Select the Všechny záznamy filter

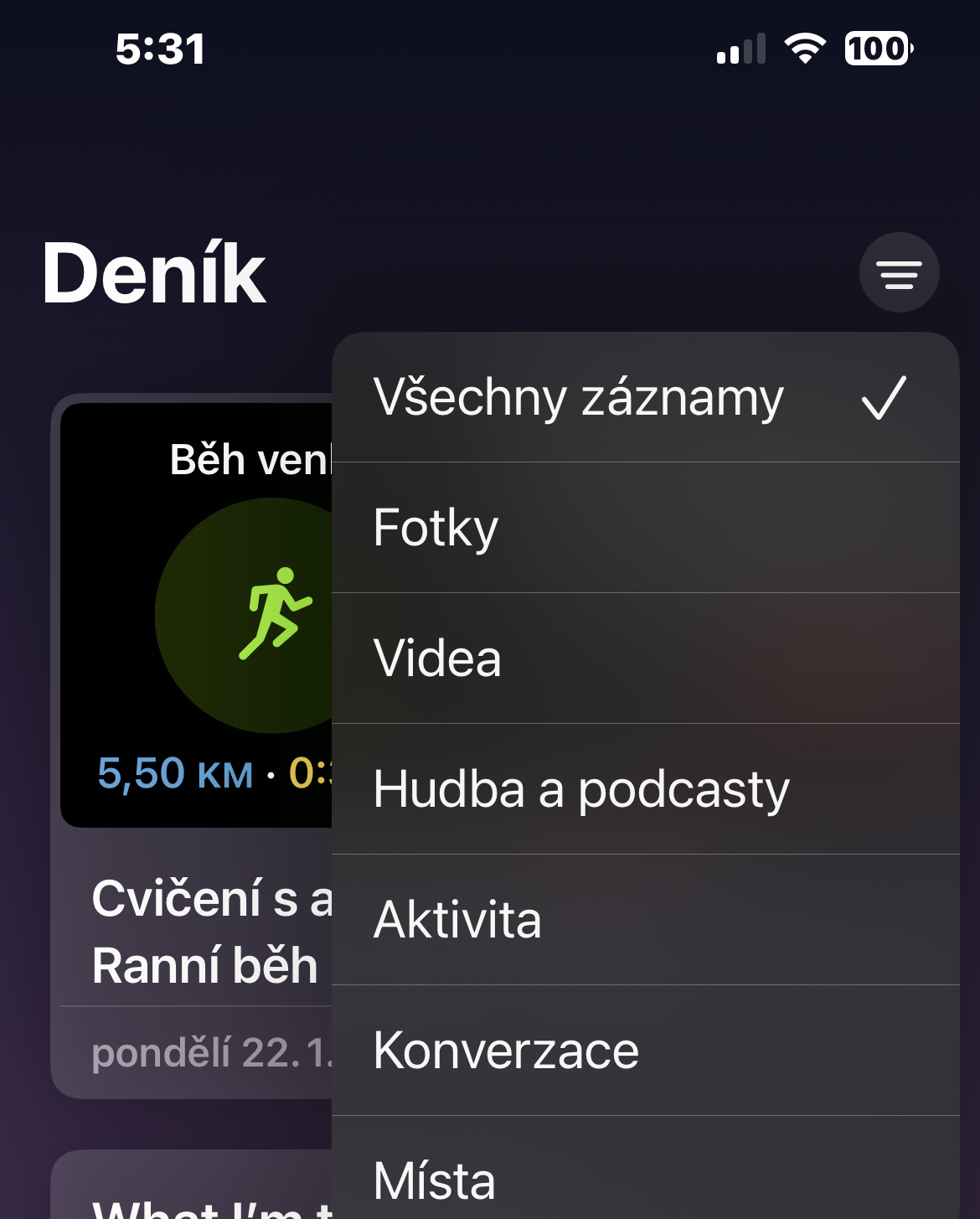click(645, 398)
